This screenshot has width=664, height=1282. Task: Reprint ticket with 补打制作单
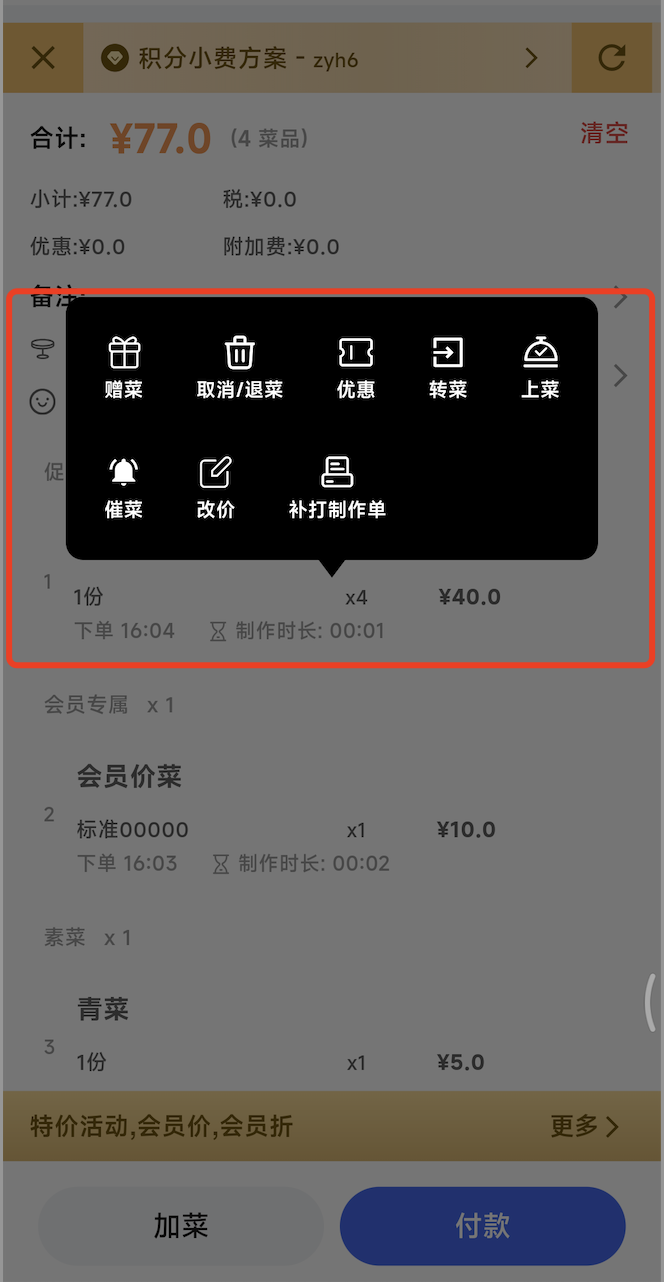[337, 487]
